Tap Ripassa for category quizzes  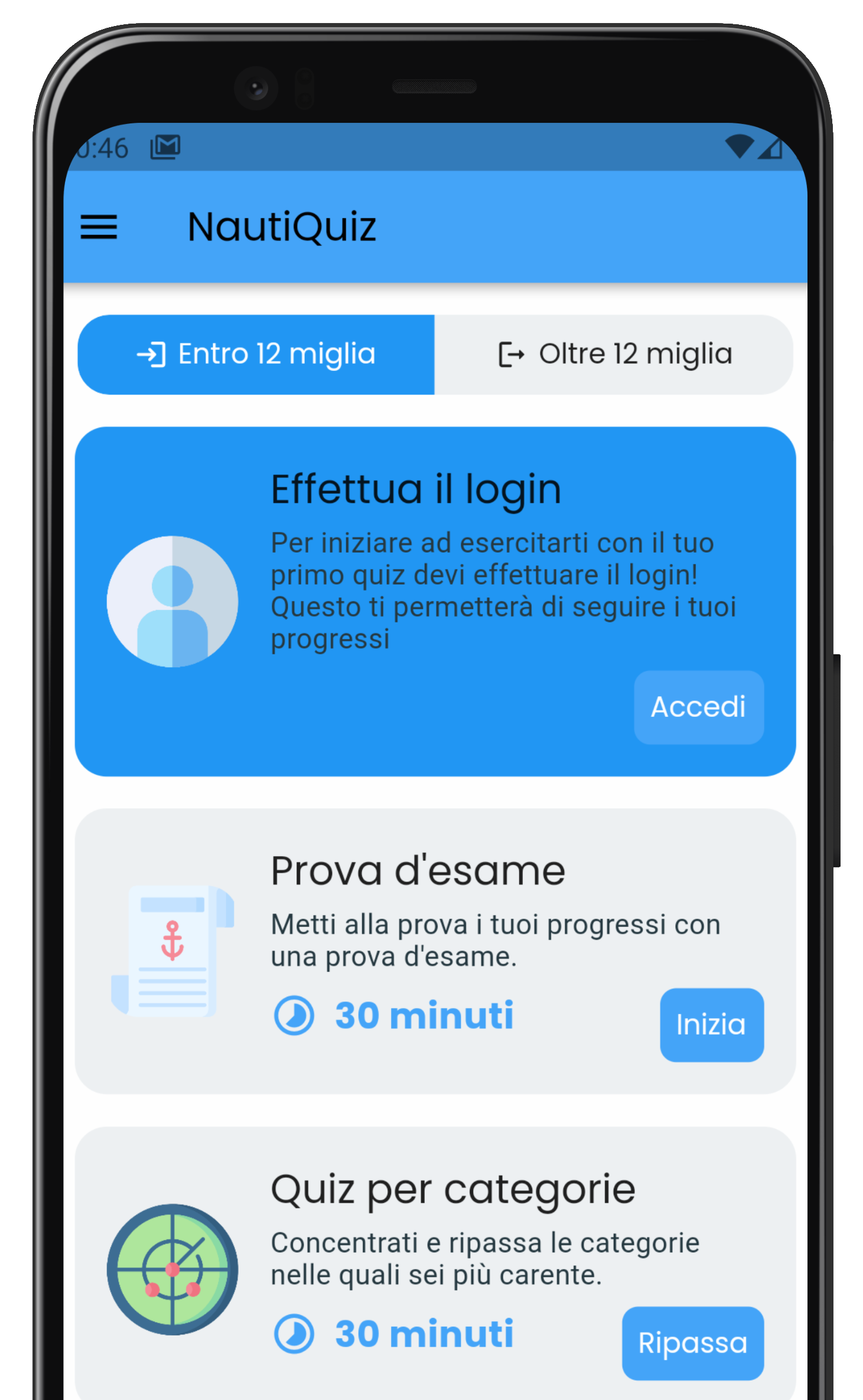click(x=692, y=1343)
